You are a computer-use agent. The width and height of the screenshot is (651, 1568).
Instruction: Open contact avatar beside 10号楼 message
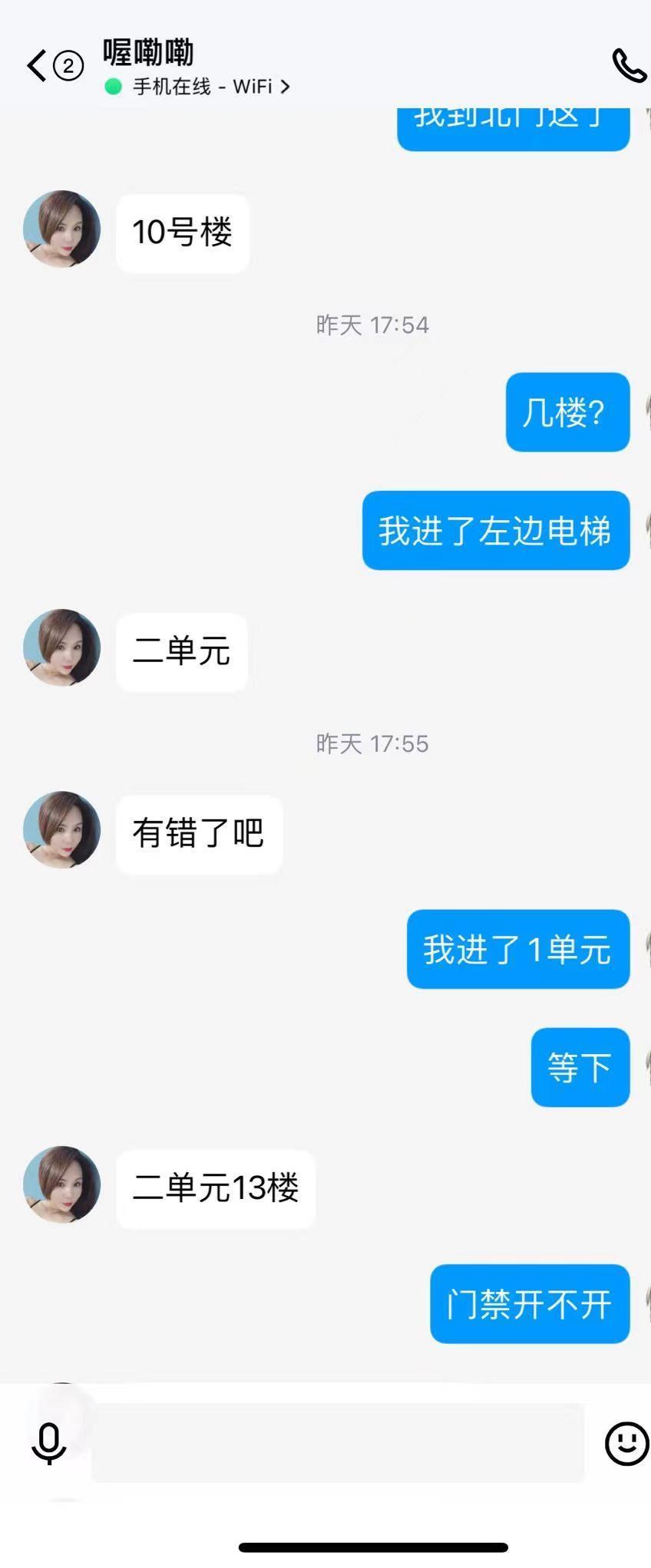point(62,229)
